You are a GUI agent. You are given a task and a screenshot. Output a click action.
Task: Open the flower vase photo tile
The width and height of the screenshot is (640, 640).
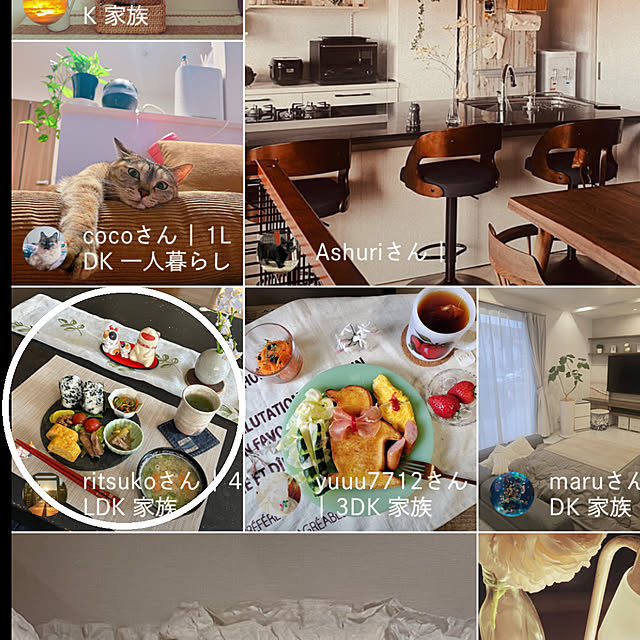pos(560,588)
